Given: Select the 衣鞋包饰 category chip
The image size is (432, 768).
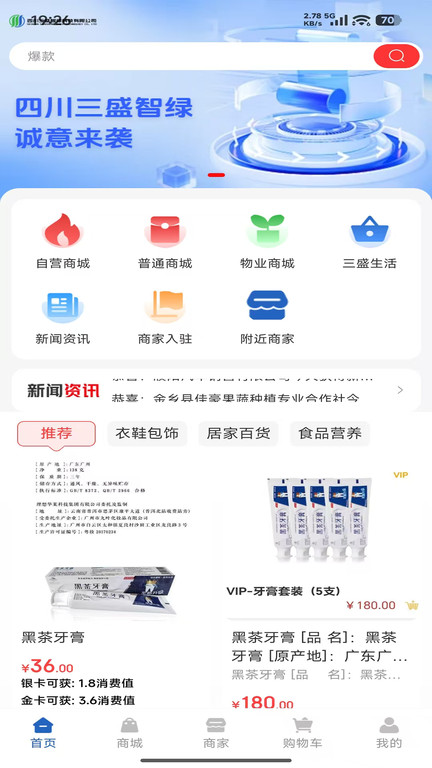Looking at the screenshot, I should point(147,433).
